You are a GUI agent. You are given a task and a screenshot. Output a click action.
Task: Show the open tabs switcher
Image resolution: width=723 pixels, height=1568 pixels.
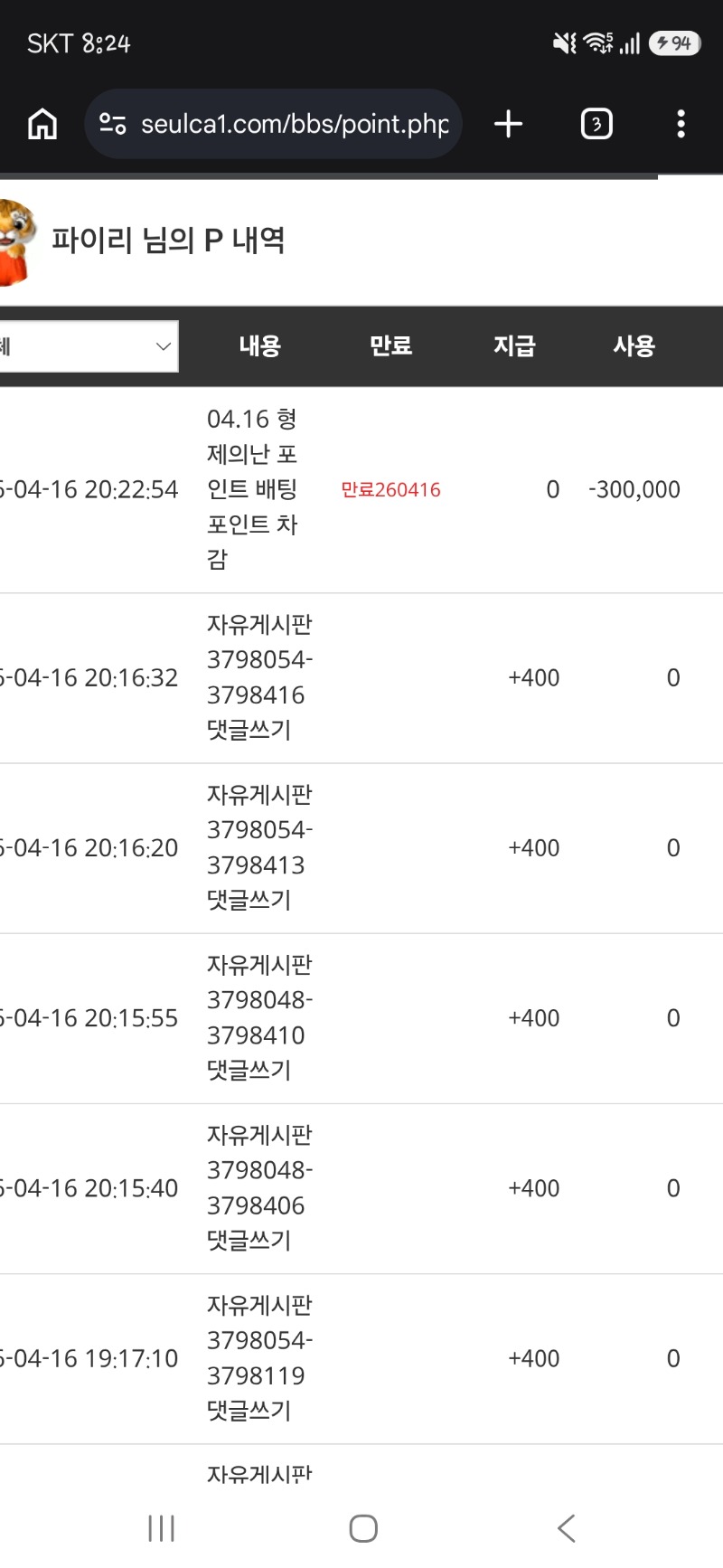coord(596,124)
